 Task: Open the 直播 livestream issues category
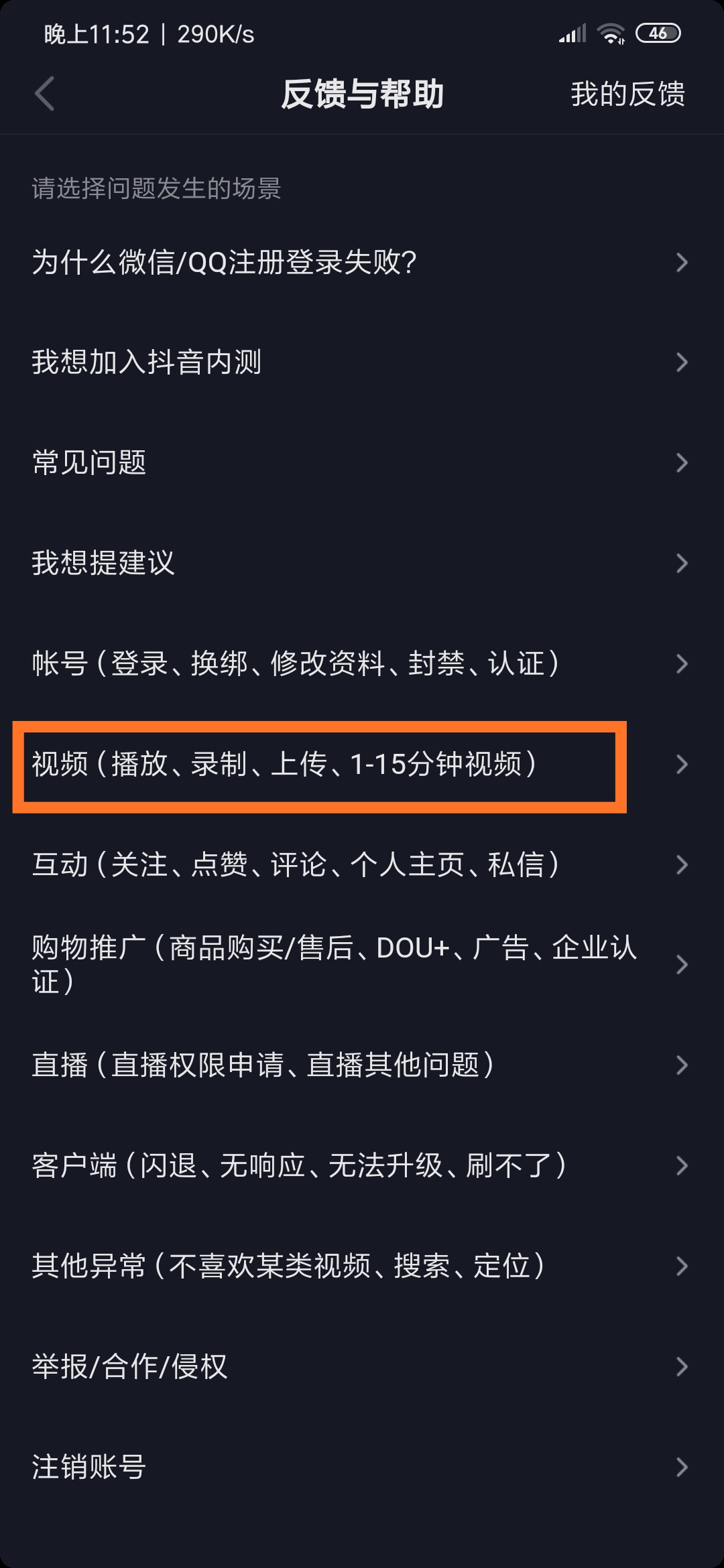[x=263, y=1065]
